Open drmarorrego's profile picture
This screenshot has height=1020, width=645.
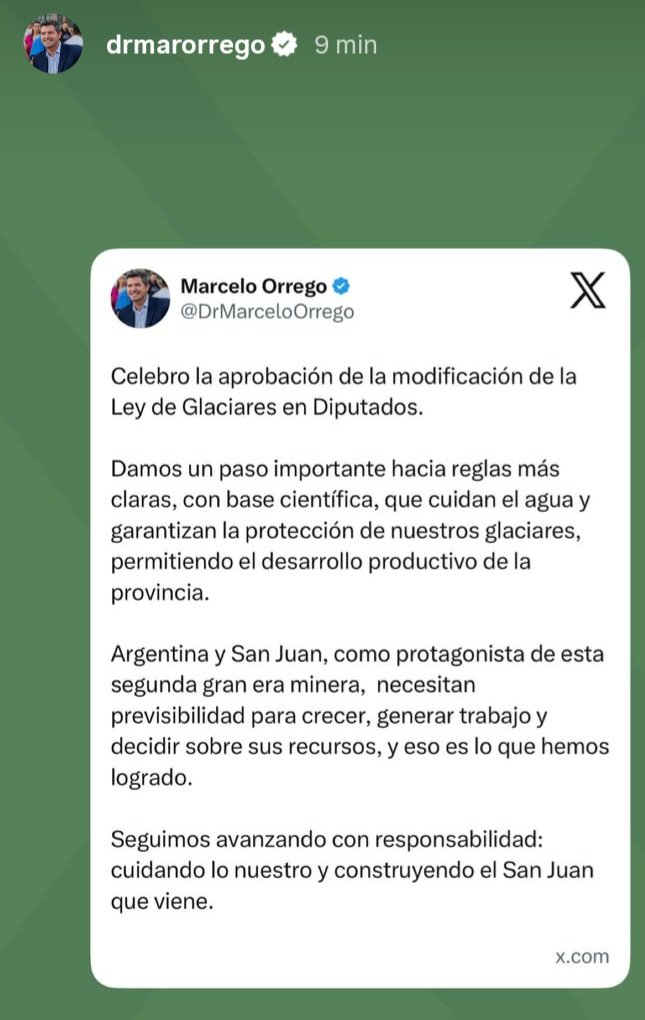click(x=53, y=45)
